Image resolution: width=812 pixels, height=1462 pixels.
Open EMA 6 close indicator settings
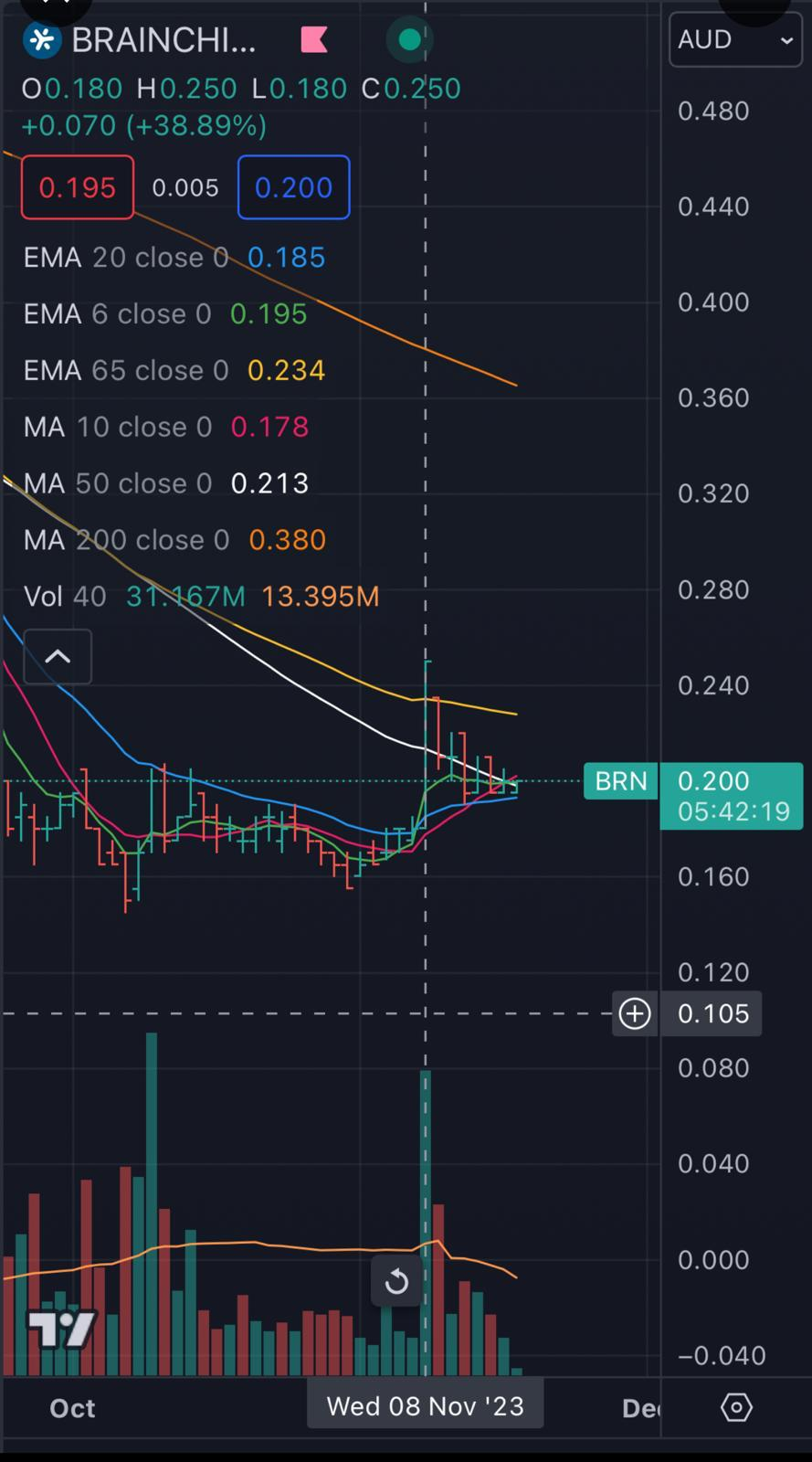pos(117,314)
